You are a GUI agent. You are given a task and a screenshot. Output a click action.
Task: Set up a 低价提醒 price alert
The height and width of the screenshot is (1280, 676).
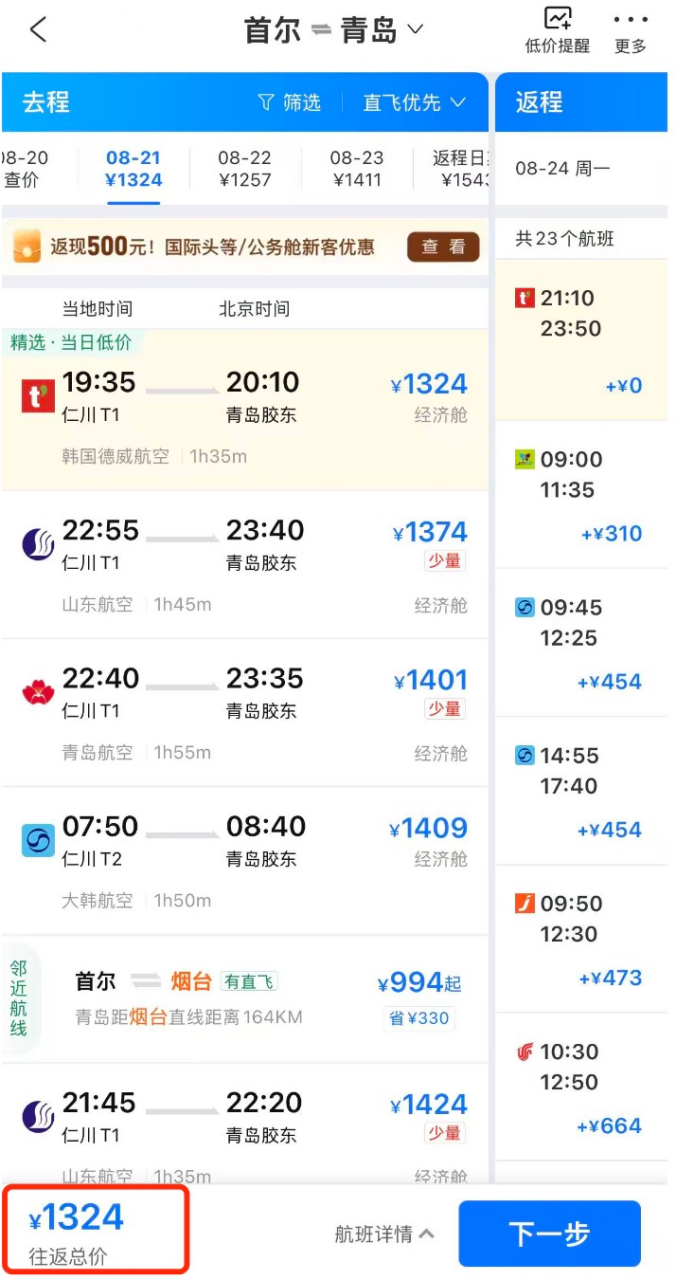[557, 31]
